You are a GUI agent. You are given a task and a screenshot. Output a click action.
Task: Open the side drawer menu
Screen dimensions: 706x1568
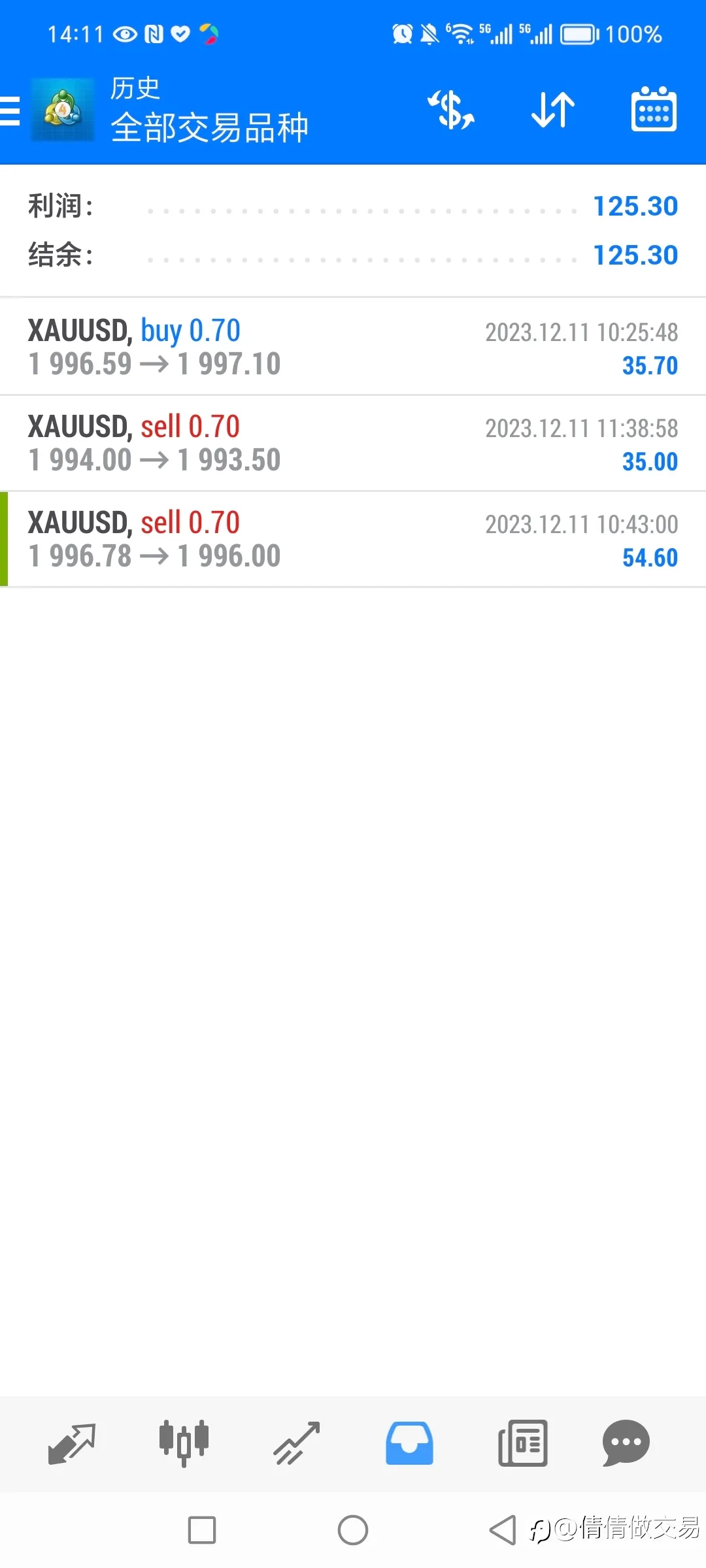pyautogui.click(x=9, y=110)
